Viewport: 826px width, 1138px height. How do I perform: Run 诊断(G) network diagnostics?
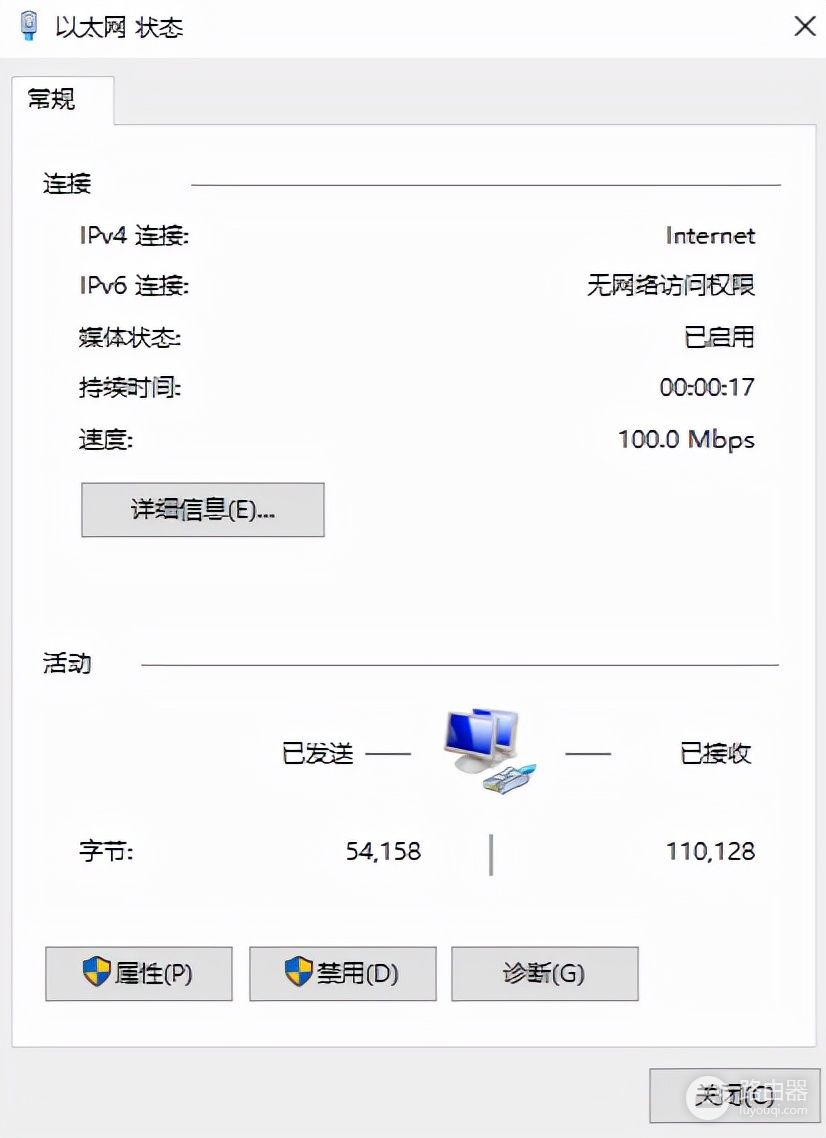tap(545, 973)
